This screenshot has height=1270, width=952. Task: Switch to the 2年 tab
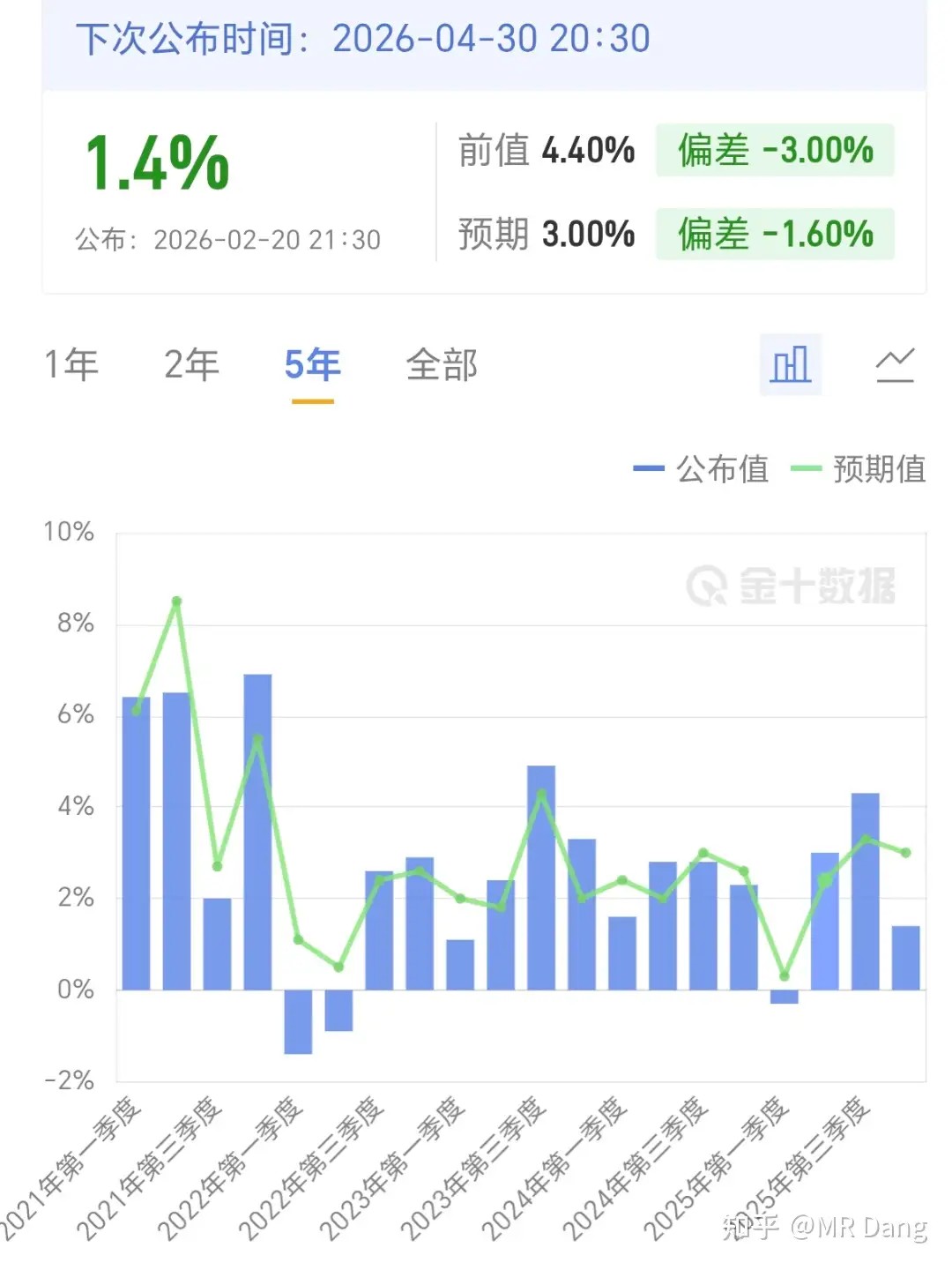(190, 364)
